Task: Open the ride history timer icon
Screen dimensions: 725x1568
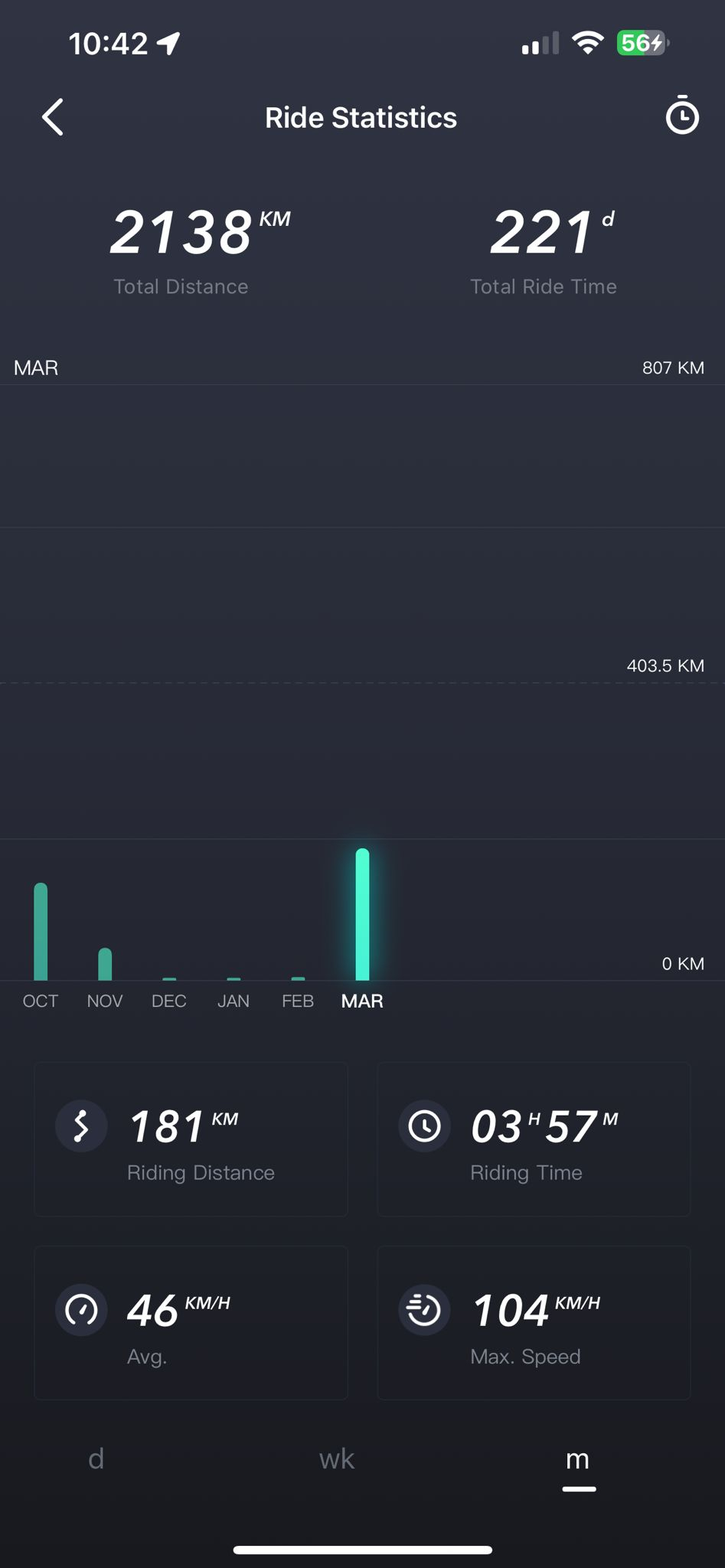Action: point(681,116)
